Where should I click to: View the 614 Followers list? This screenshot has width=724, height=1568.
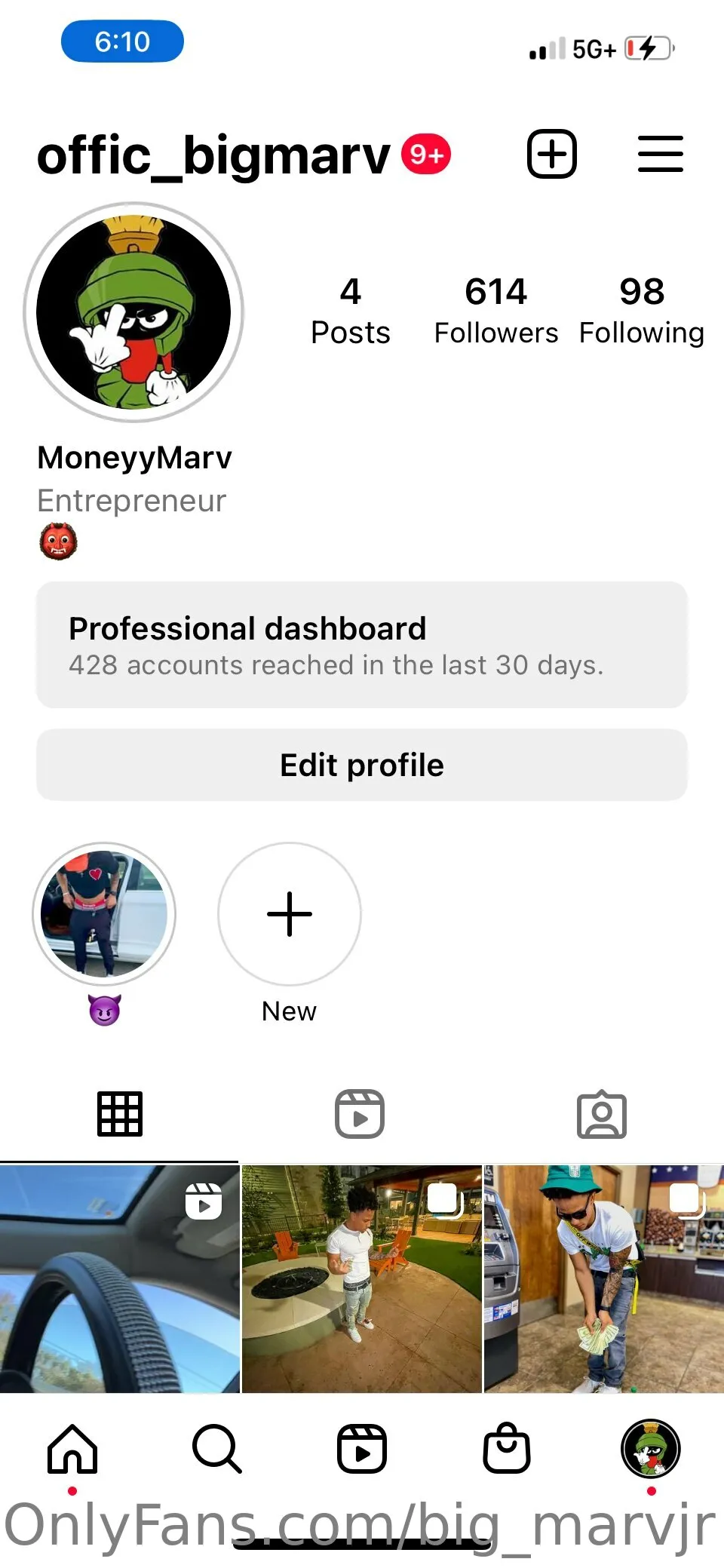496,309
